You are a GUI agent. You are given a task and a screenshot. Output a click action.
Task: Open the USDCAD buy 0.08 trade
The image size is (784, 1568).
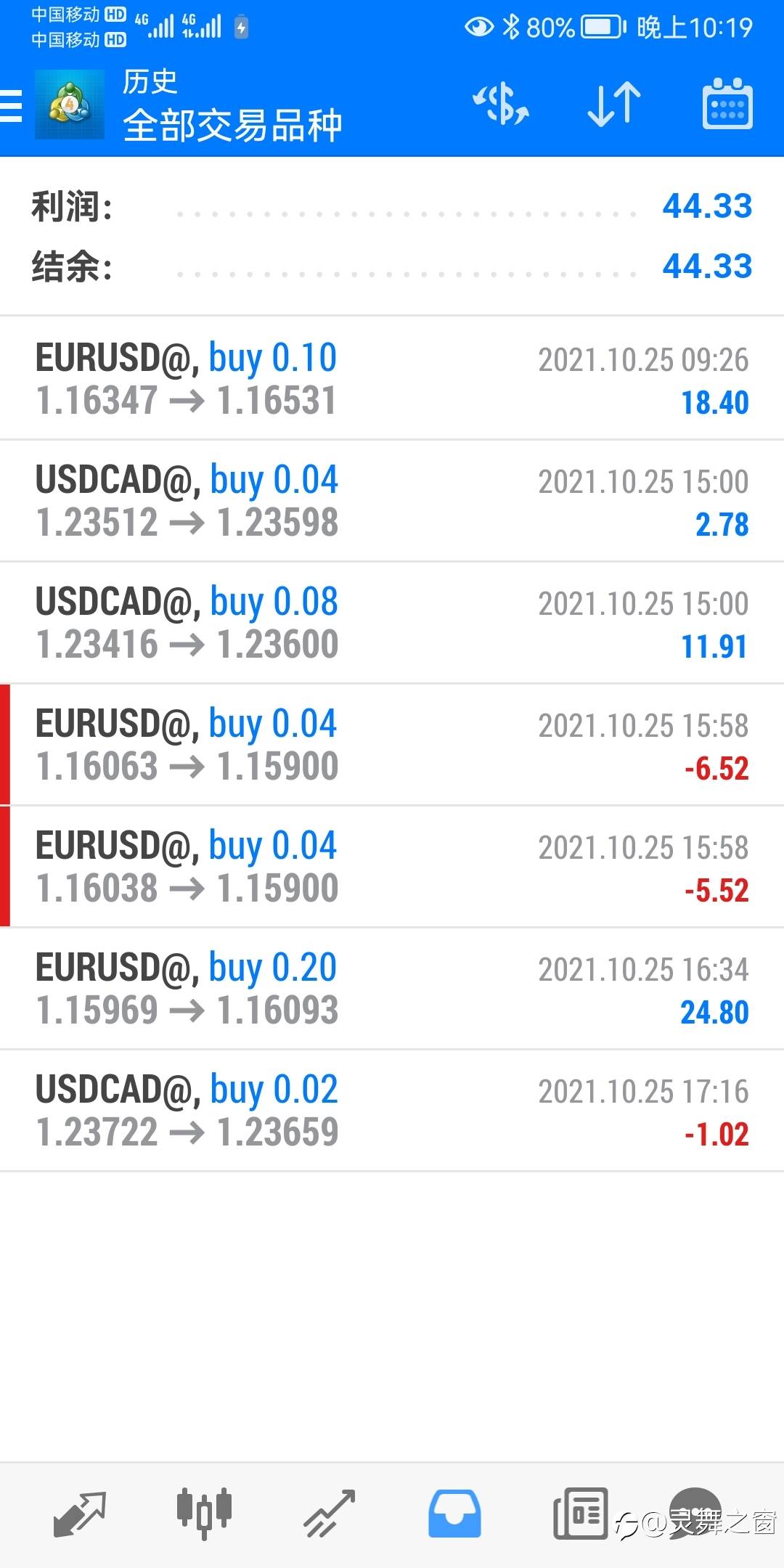pos(392,622)
